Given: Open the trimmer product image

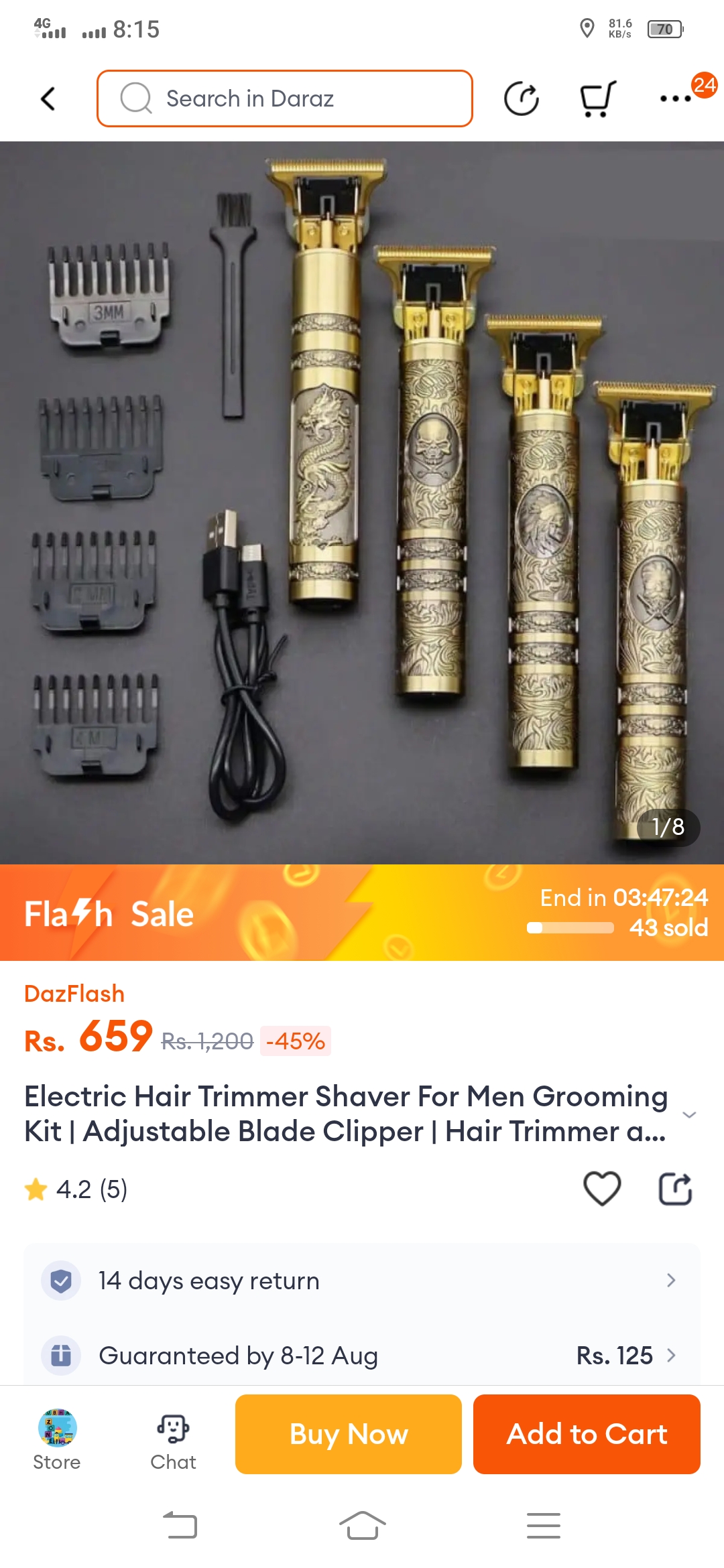Looking at the screenshot, I should point(362,503).
